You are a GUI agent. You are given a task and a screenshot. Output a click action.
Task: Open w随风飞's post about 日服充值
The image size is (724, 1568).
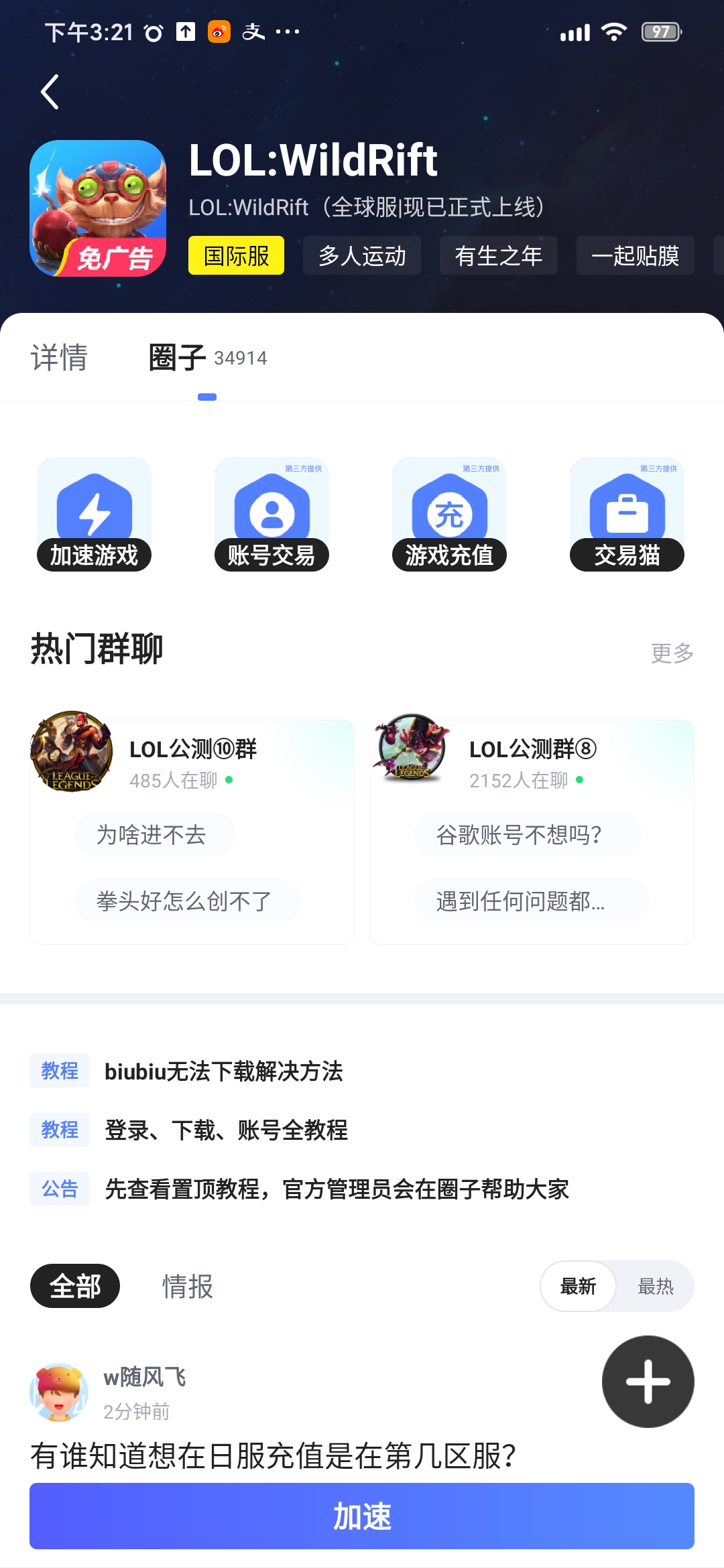tap(273, 1455)
